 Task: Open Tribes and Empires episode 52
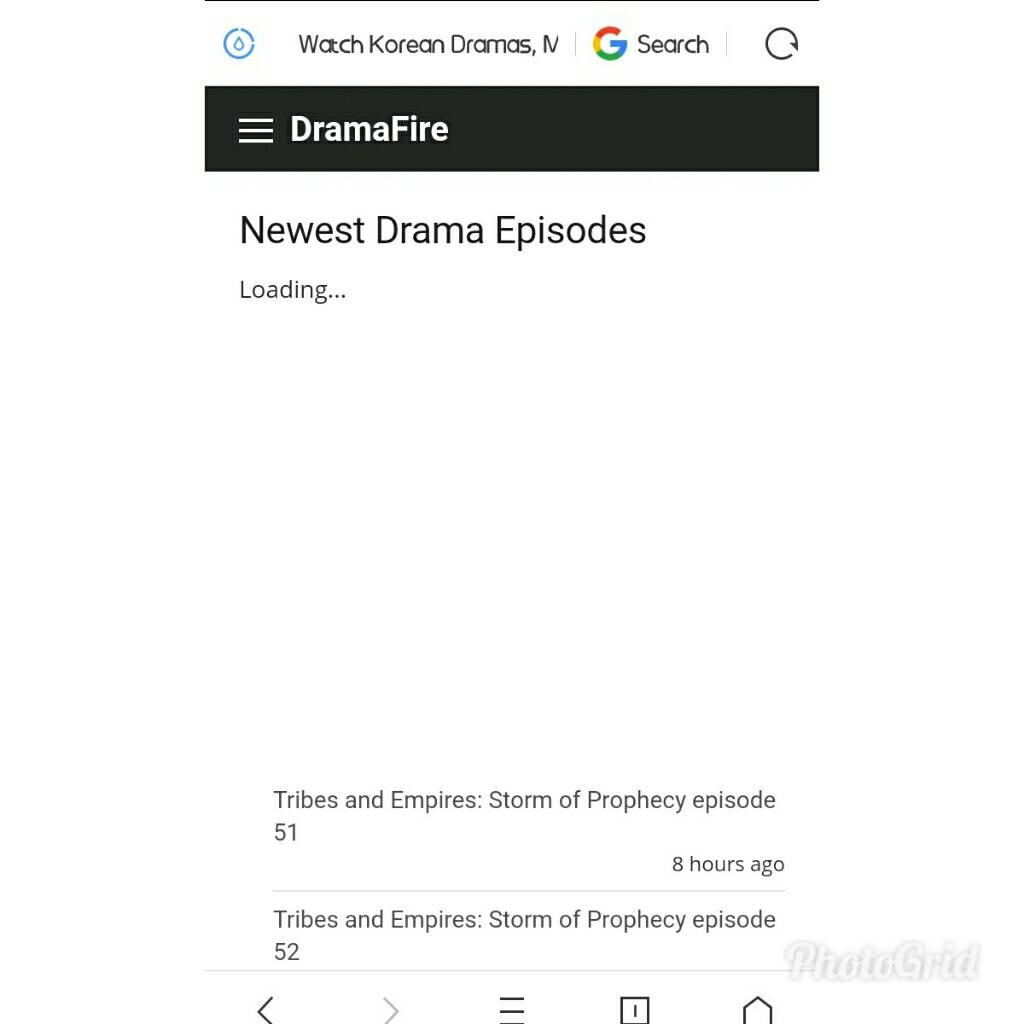(524, 934)
